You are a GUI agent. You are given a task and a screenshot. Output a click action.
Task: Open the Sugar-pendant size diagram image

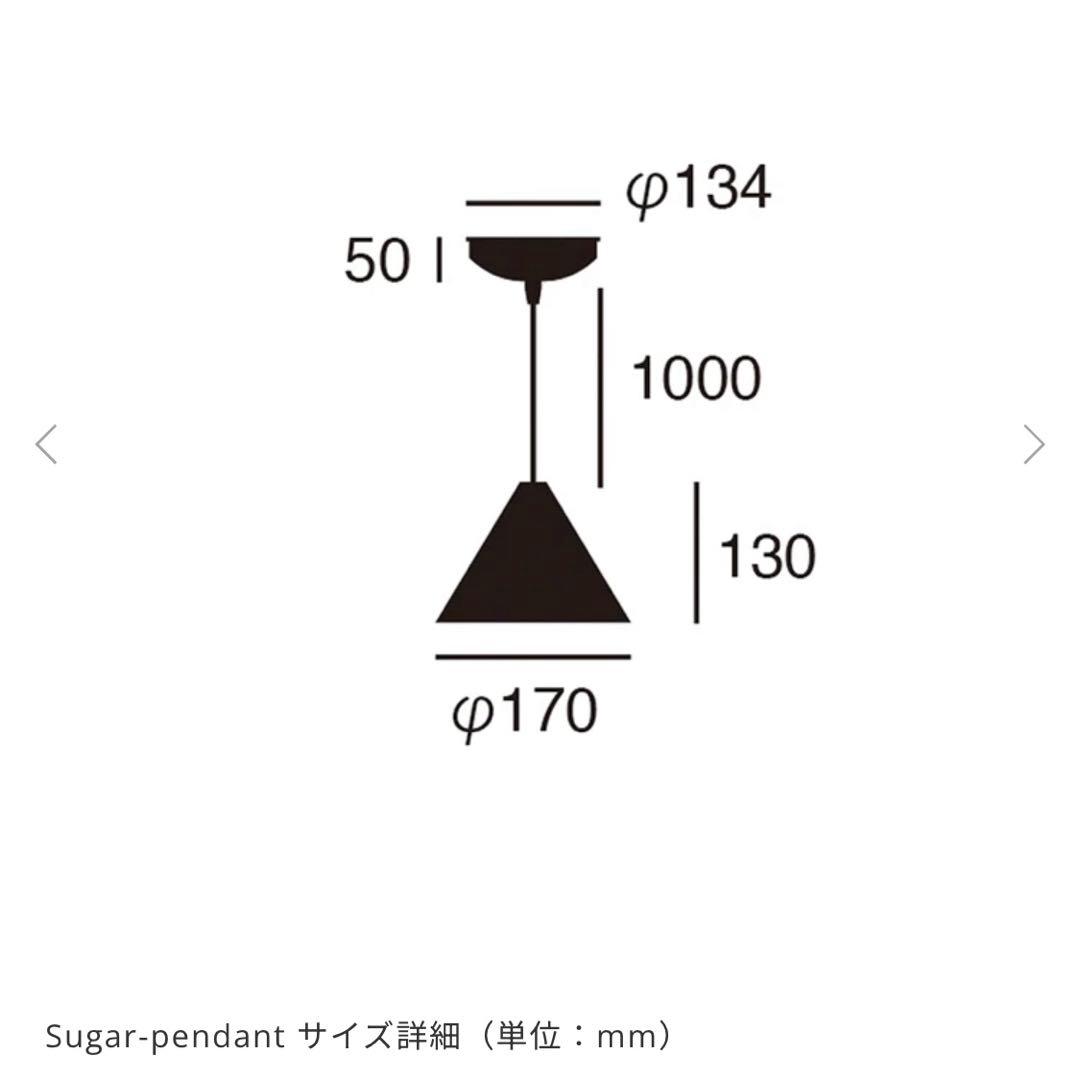pyautogui.click(x=540, y=450)
